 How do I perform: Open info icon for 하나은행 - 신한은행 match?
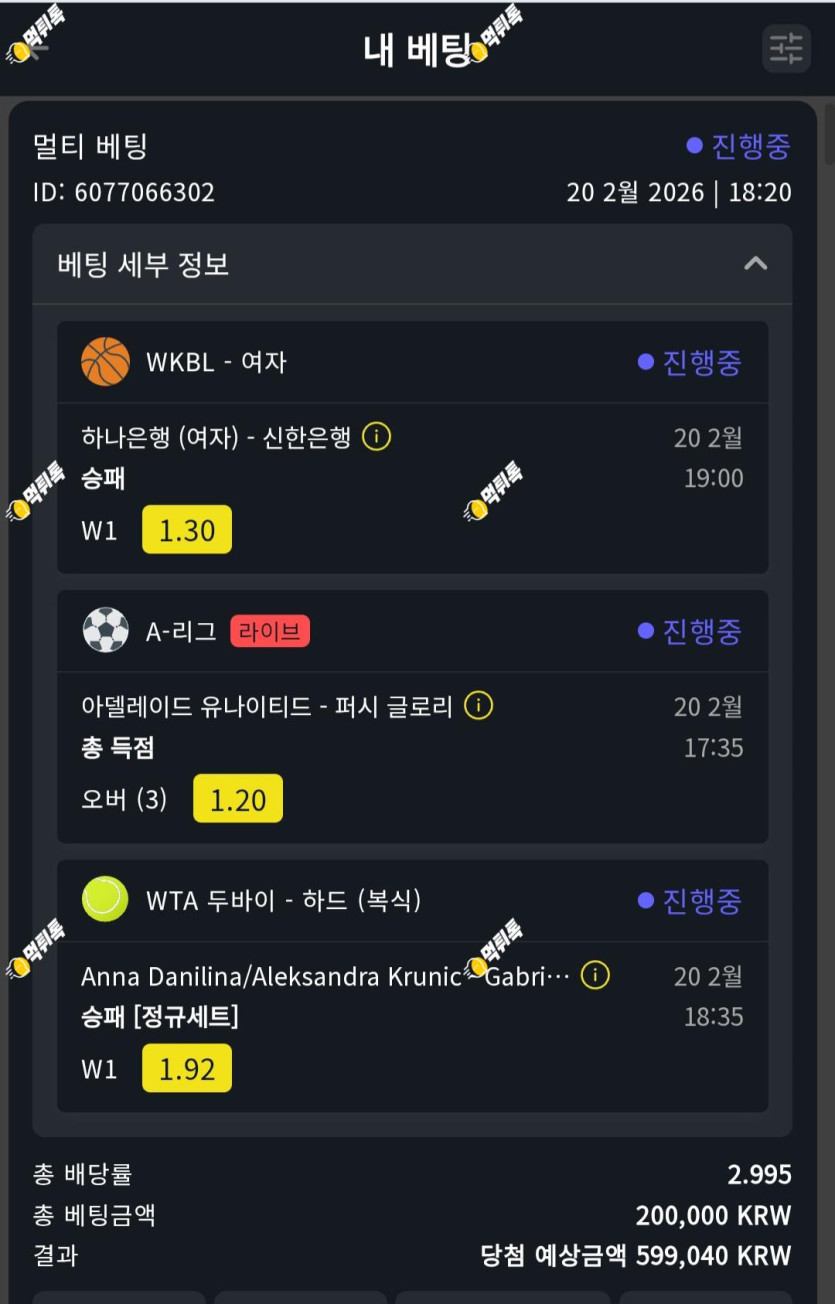point(376,437)
